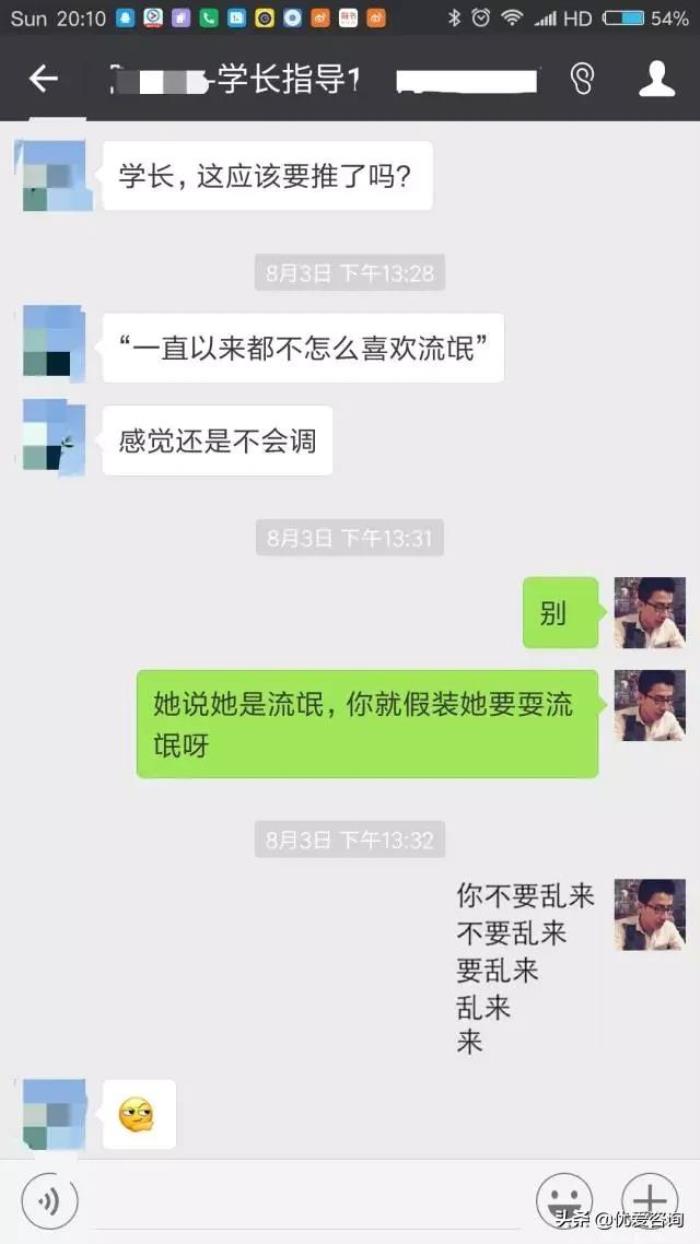The image size is (700, 1244).
Task: Go back from this chat
Action: 43,79
